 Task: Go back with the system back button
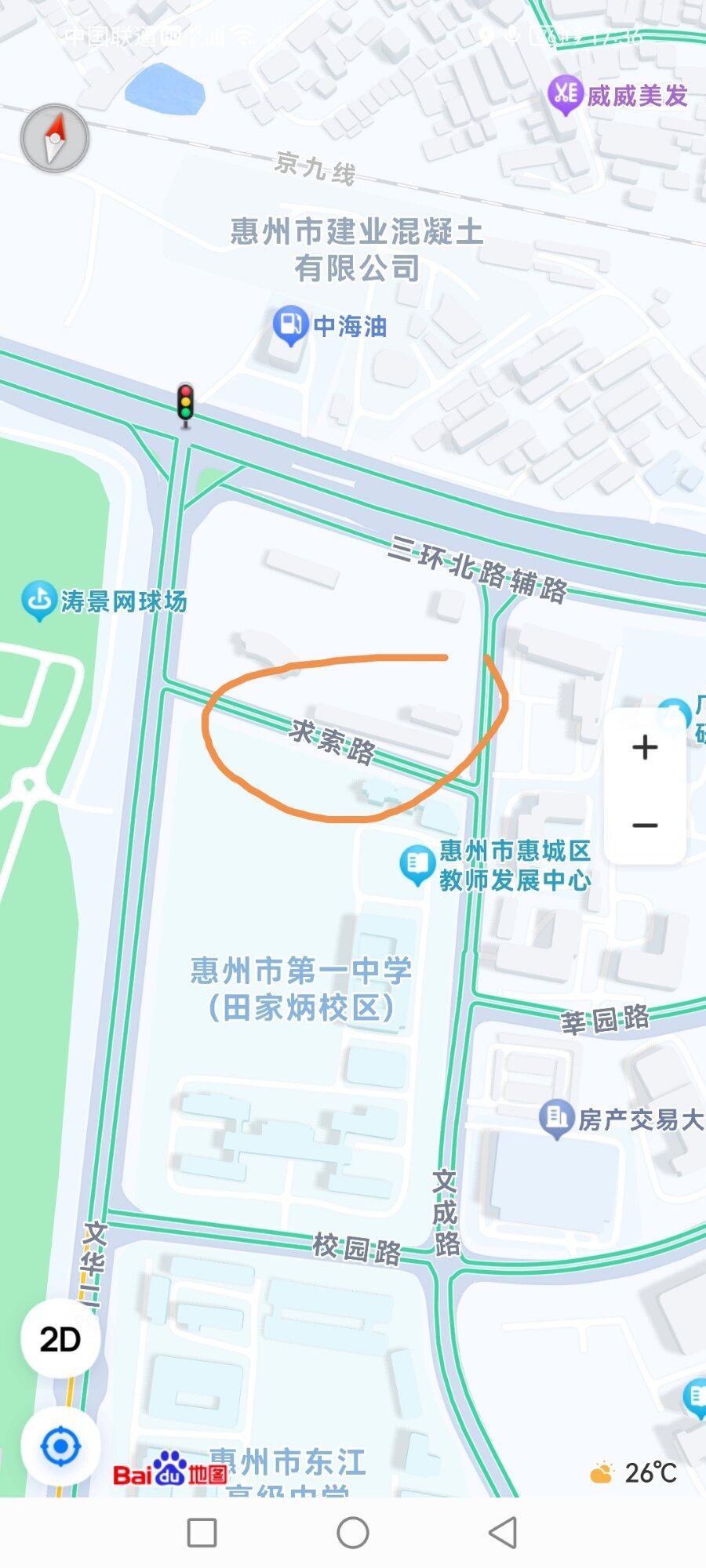pos(502,1533)
